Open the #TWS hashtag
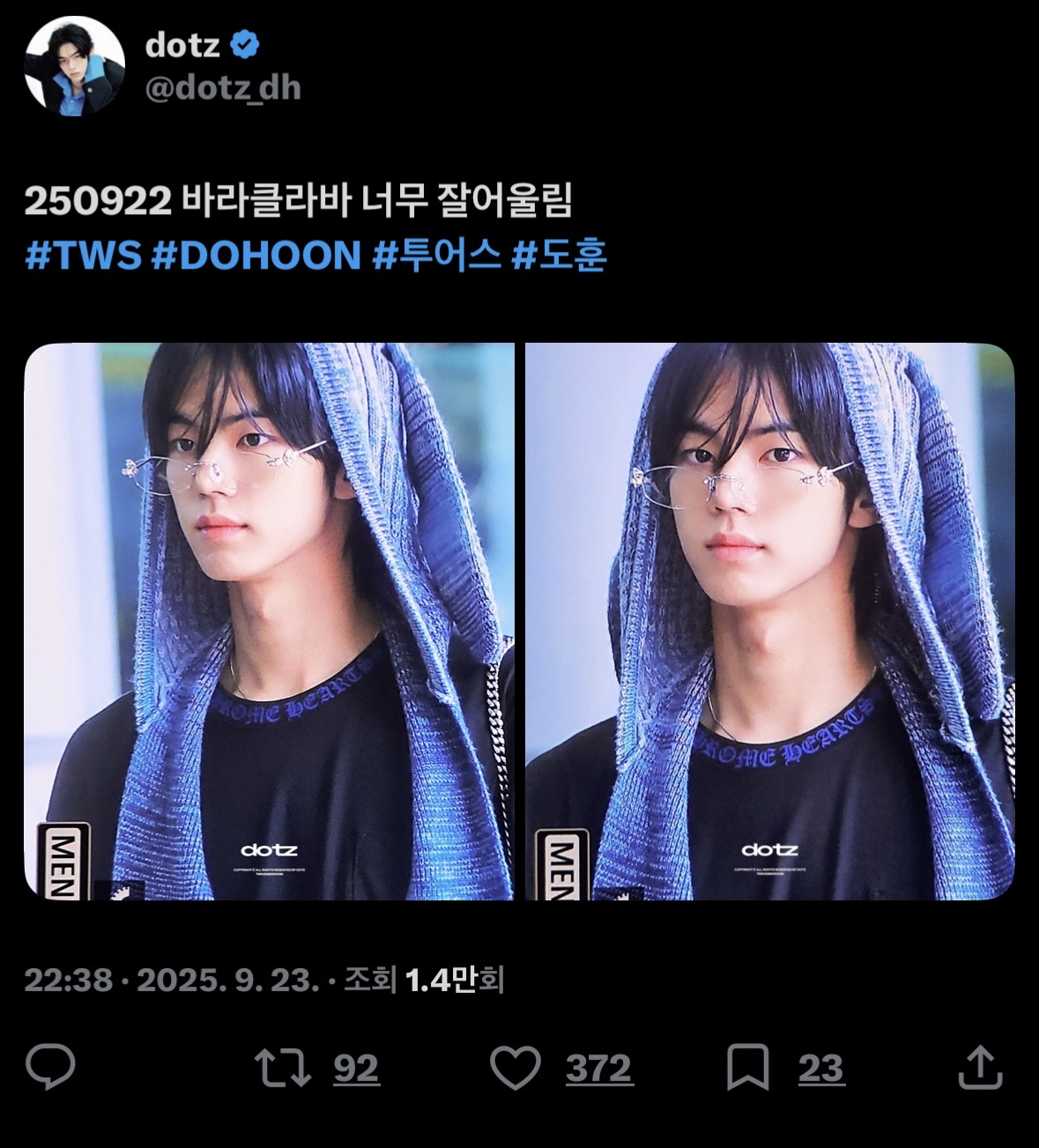1039x1148 pixels. [83, 256]
